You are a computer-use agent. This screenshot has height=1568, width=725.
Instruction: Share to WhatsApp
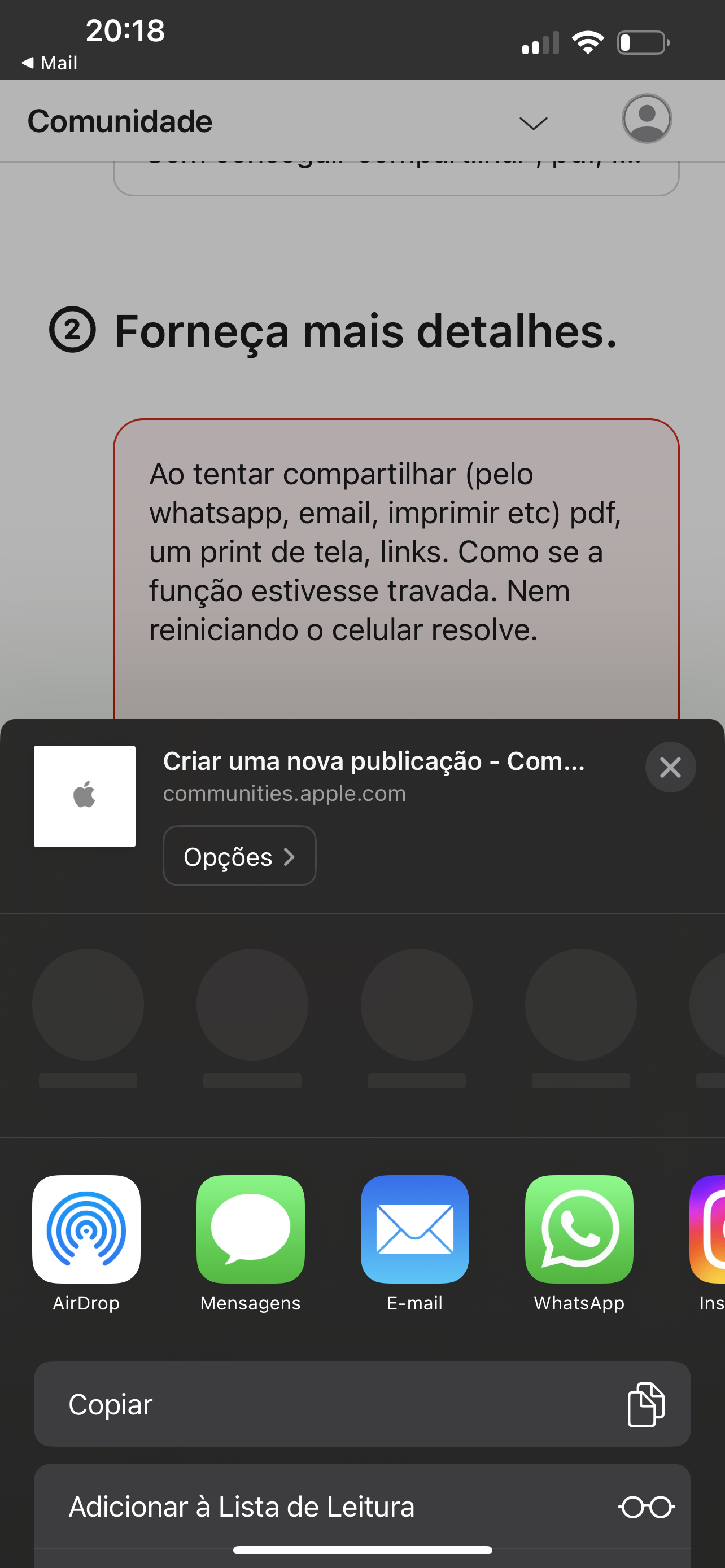click(579, 1229)
